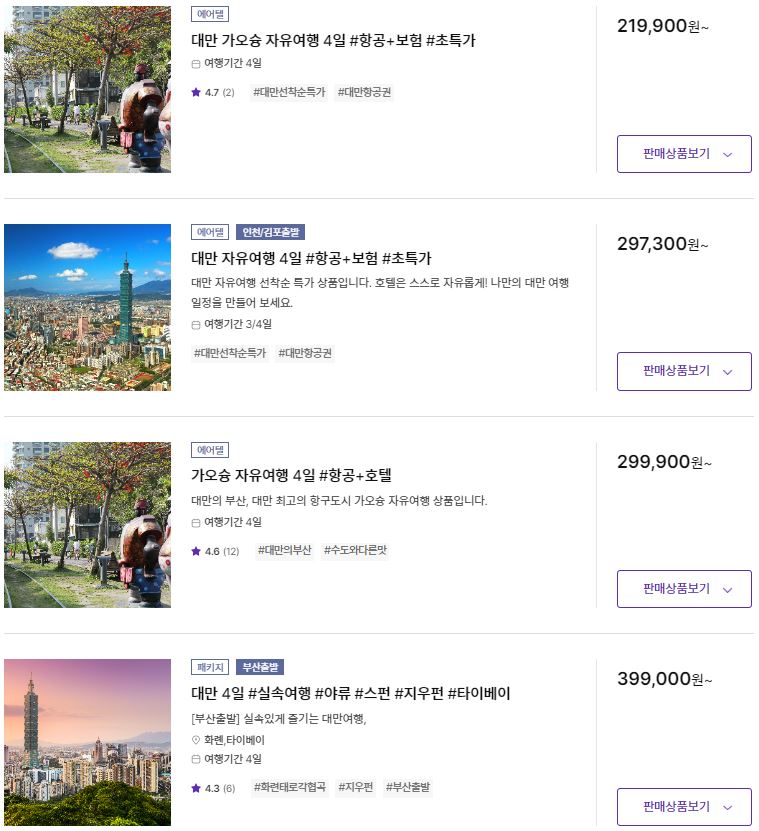Image resolution: width=759 pixels, height=831 pixels.
Task: Click the Taipei 101 sunset thumbnail
Action: click(87, 741)
